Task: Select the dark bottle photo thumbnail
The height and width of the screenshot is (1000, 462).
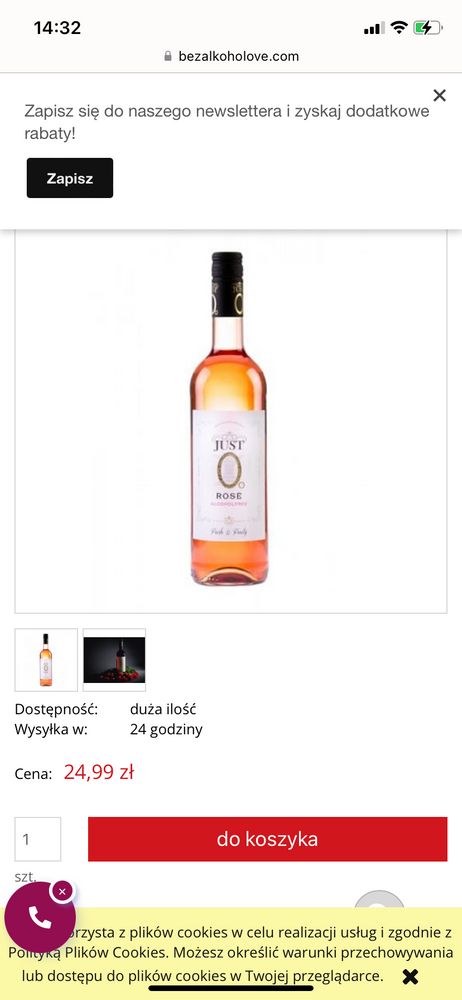Action: tap(114, 660)
